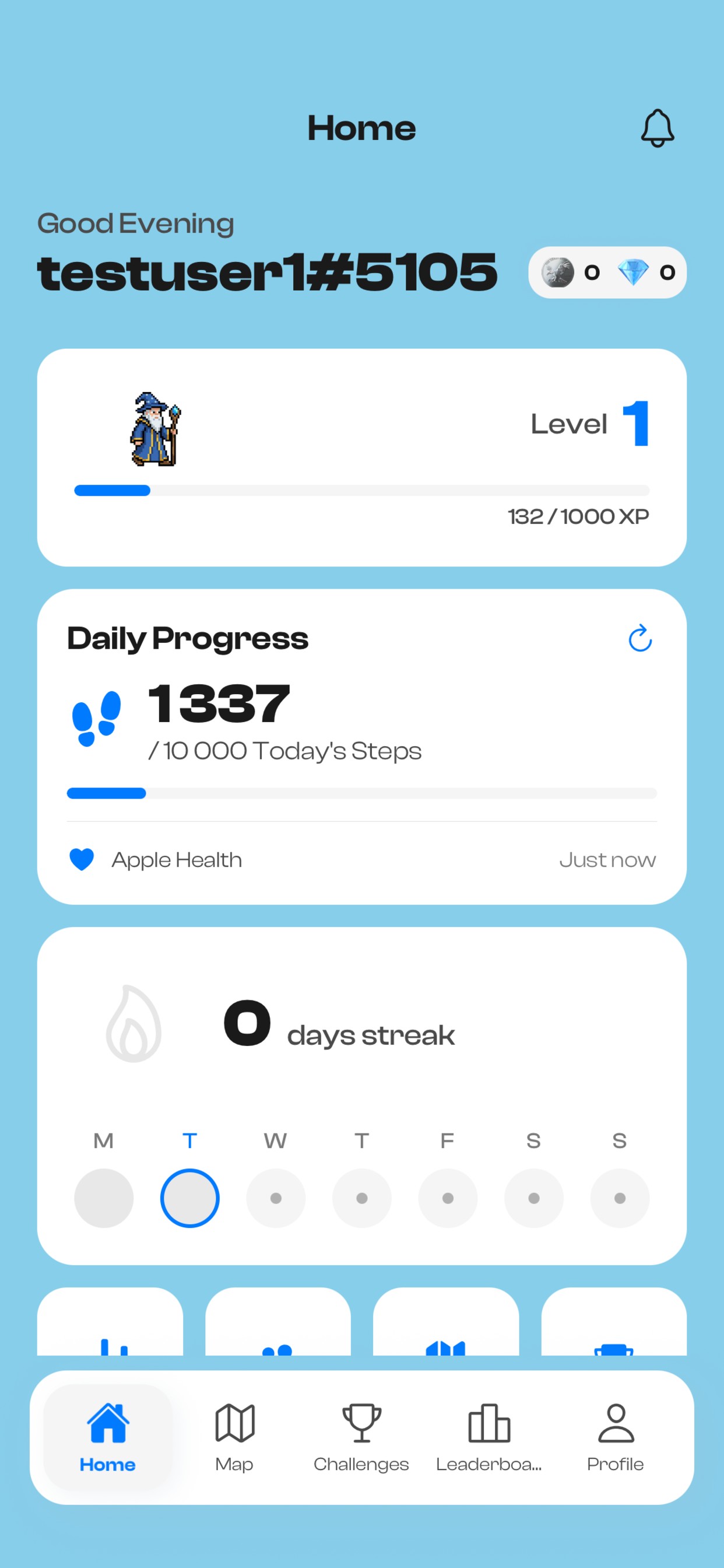Refresh the Daily Progress steps
This screenshot has height=1568, width=724.
coord(640,639)
